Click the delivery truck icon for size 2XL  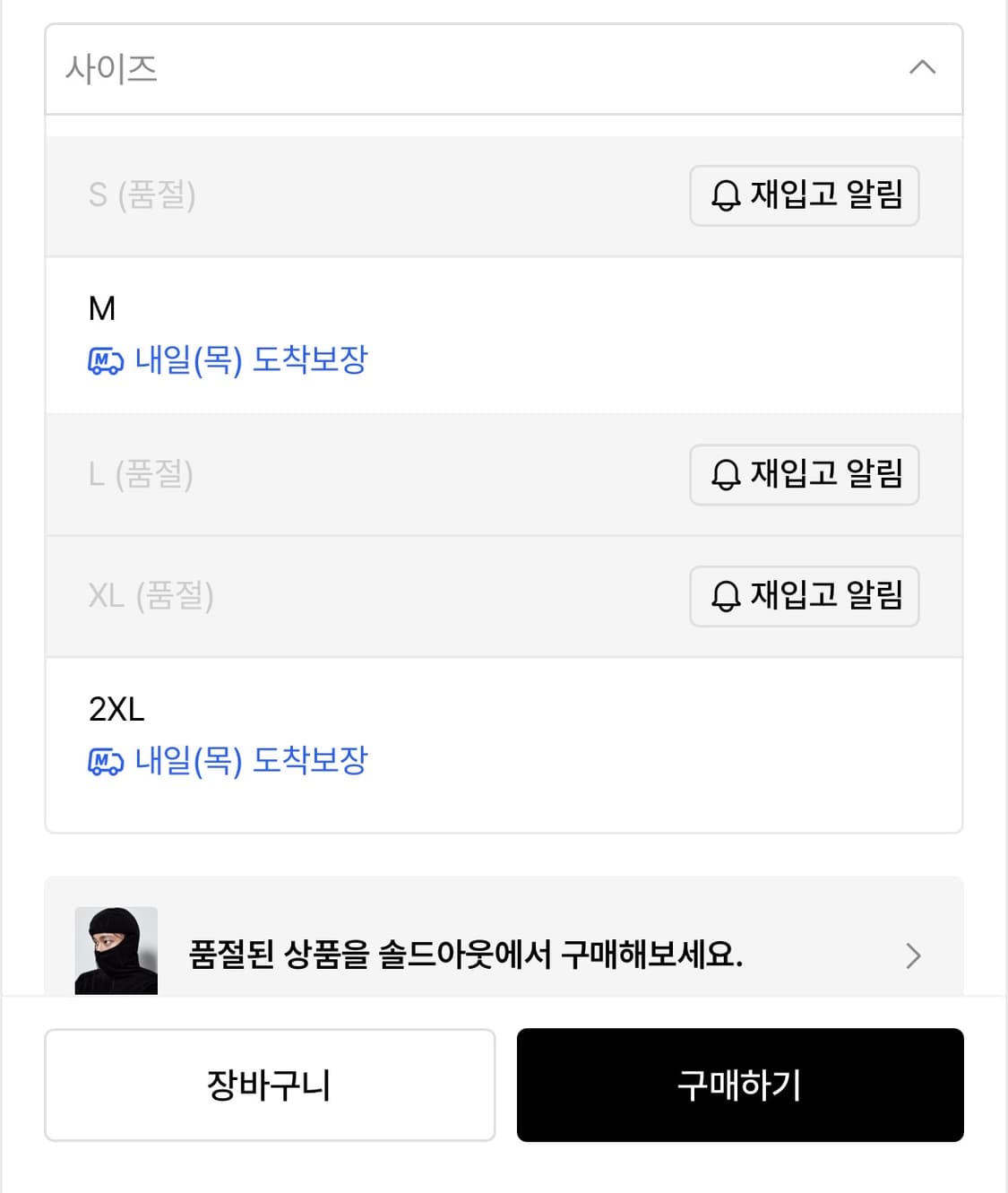(103, 760)
